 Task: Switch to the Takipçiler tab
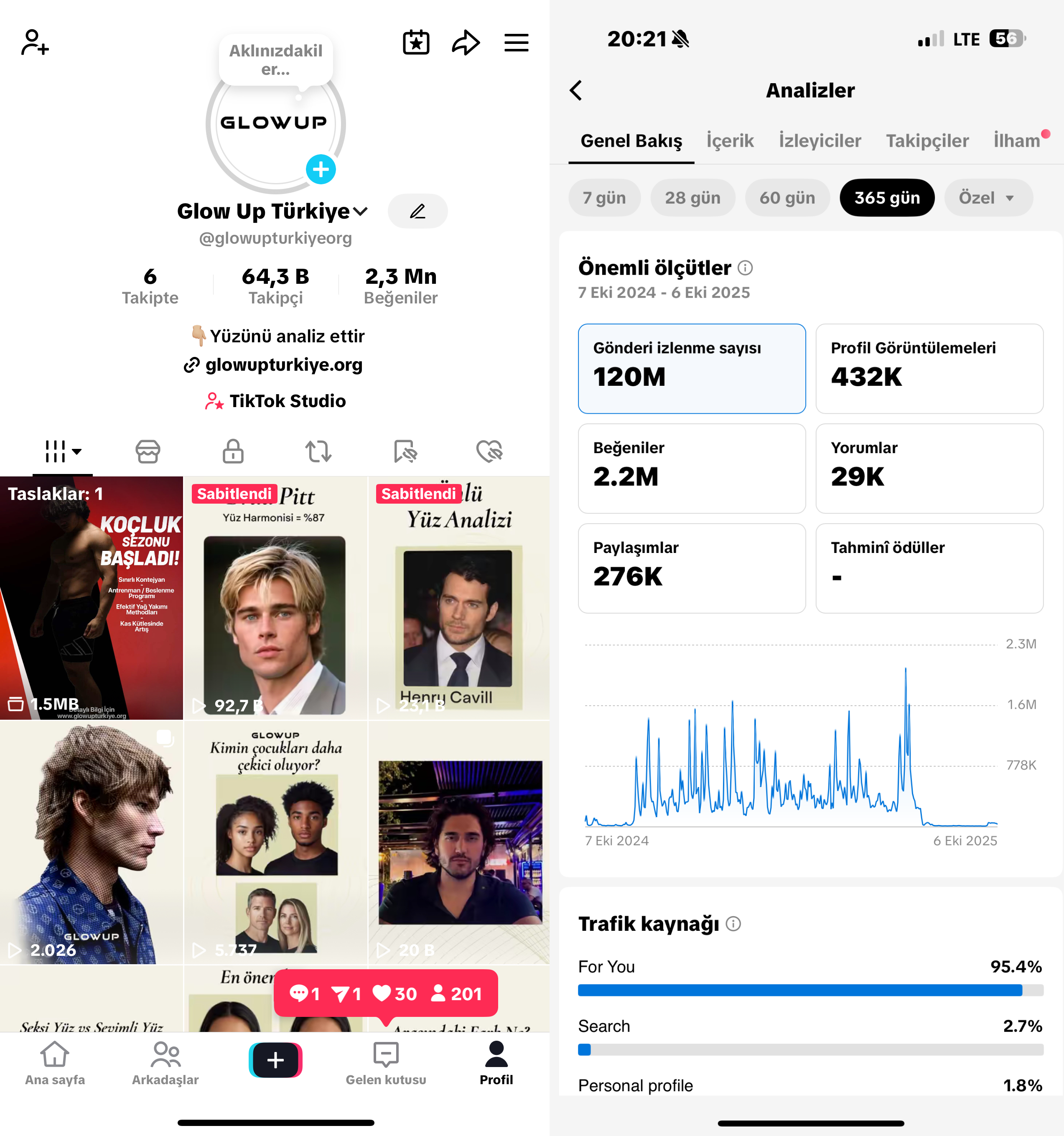(927, 141)
